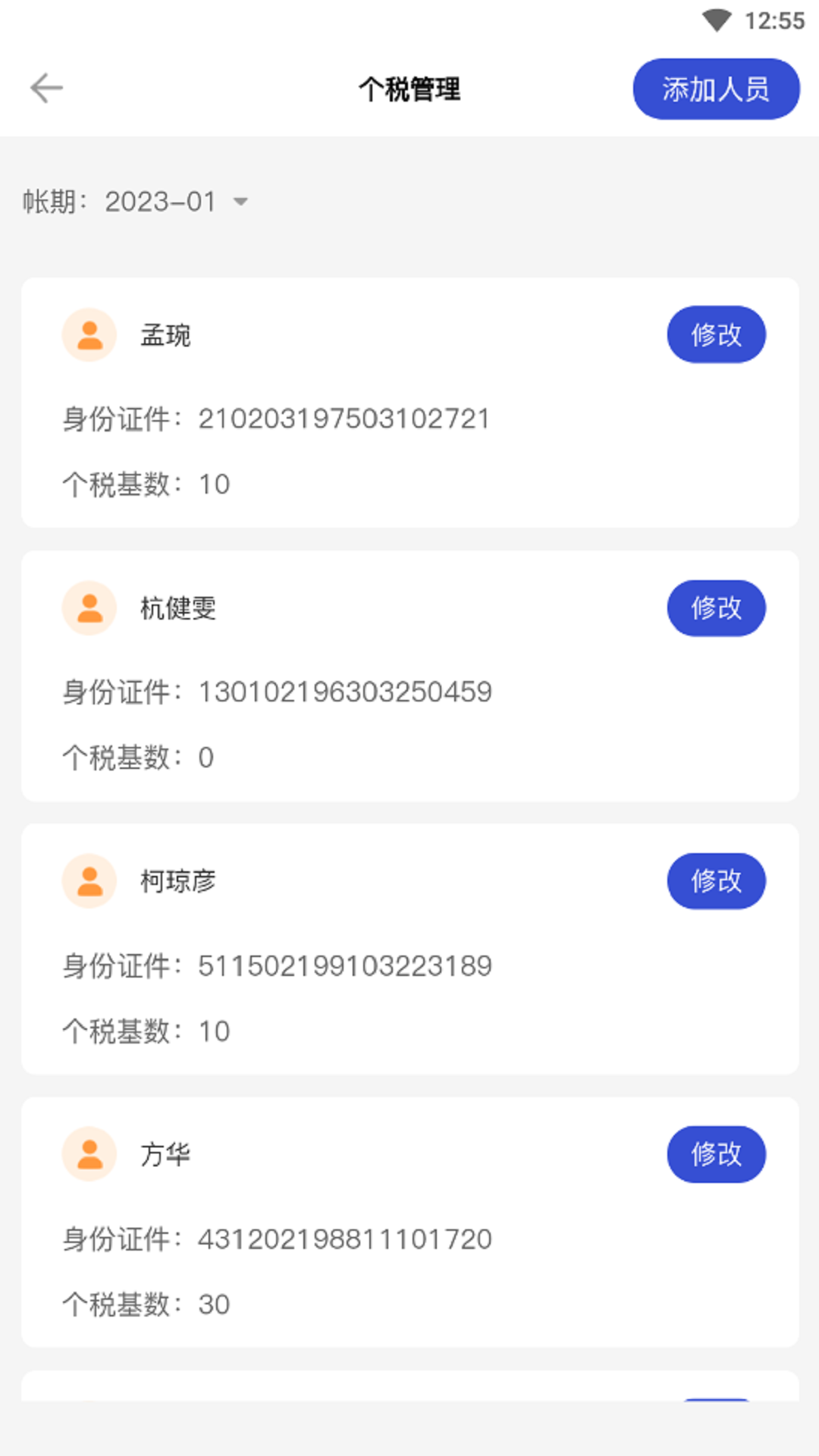Tap 柯琼彦's profile avatar icon

click(89, 880)
